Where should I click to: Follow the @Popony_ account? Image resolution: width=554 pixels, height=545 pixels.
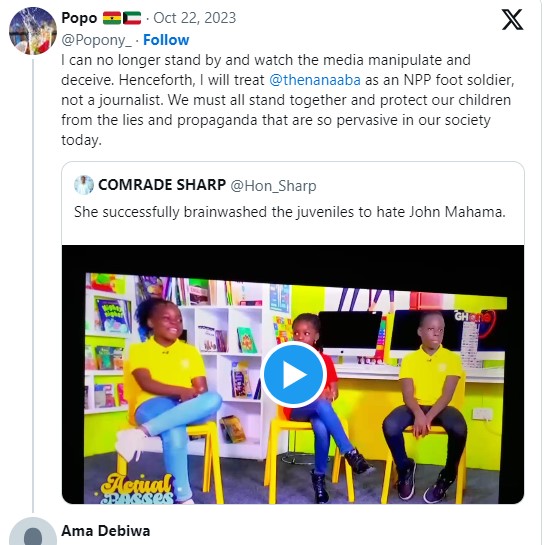tap(166, 40)
